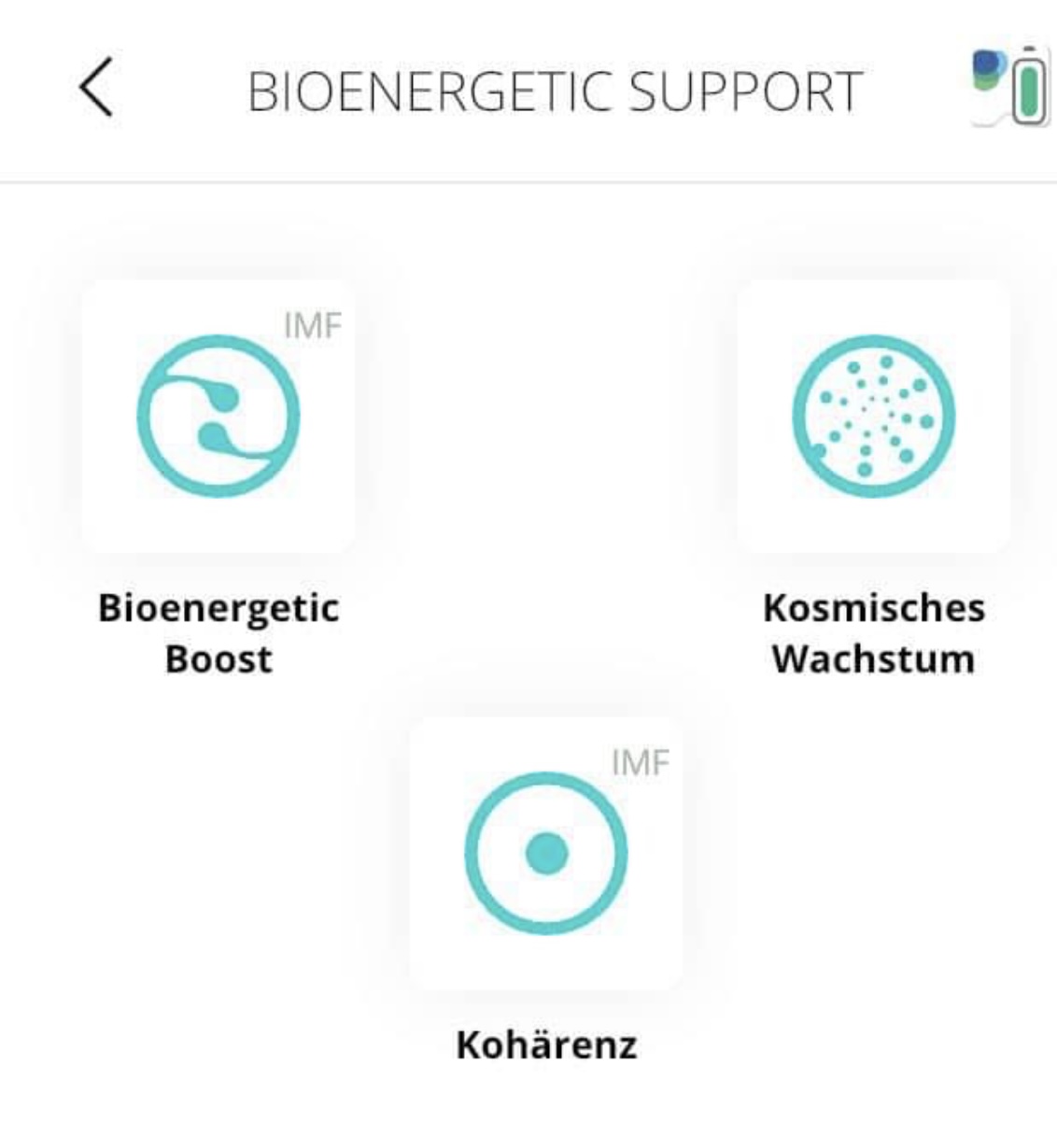Viewport: 1057px width, 1148px height.
Task: Go back from Bioenergetic Support
Action: pyautogui.click(x=96, y=88)
